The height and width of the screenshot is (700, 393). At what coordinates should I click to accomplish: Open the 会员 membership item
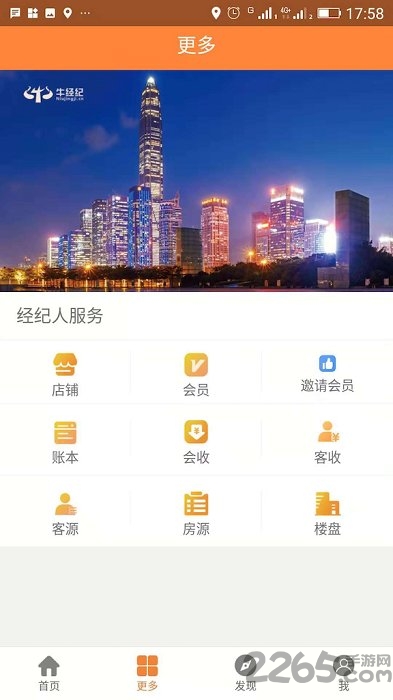196,374
